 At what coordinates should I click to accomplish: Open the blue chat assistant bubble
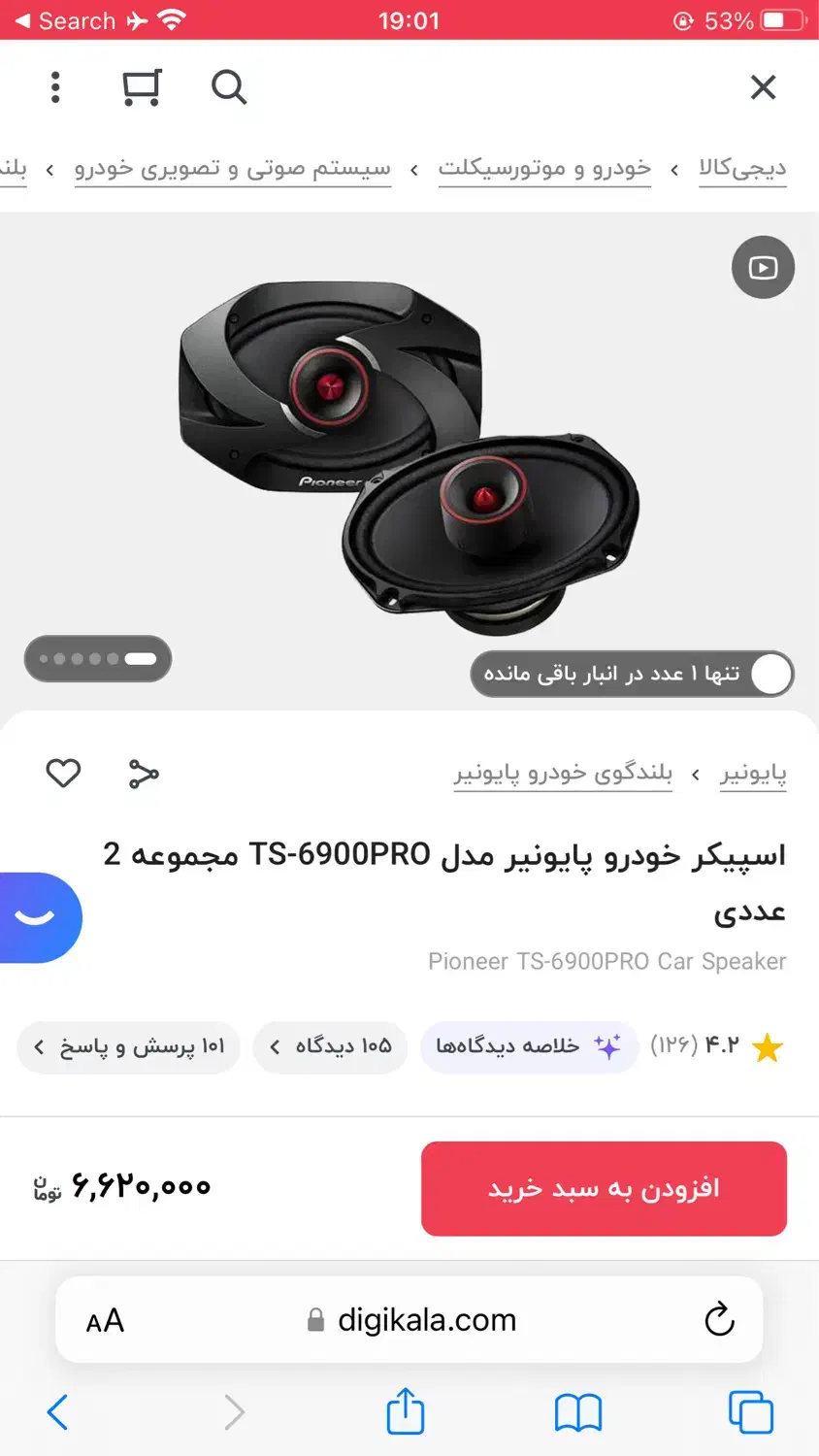tap(39, 917)
